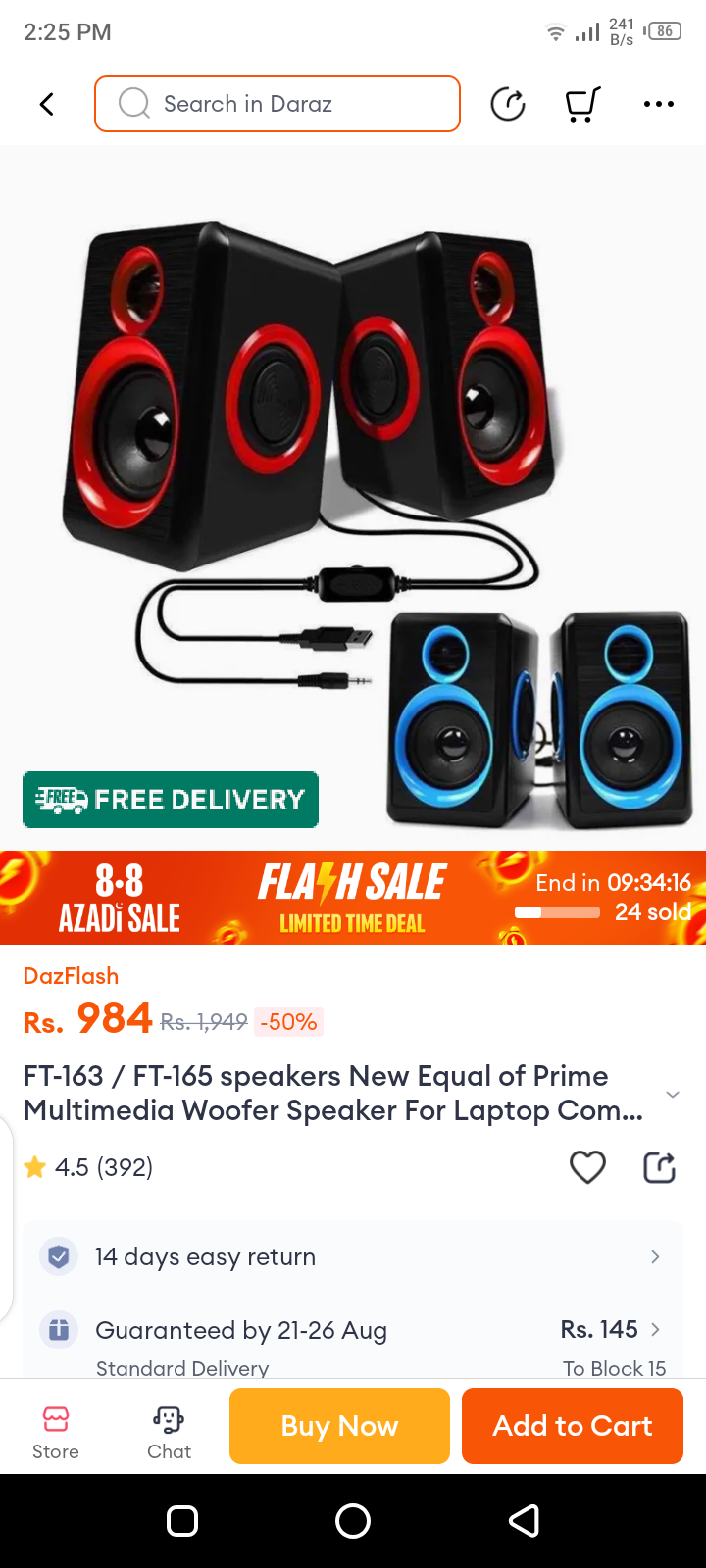The image size is (706, 1568).
Task: View the speaker product image
Action: (x=353, y=490)
